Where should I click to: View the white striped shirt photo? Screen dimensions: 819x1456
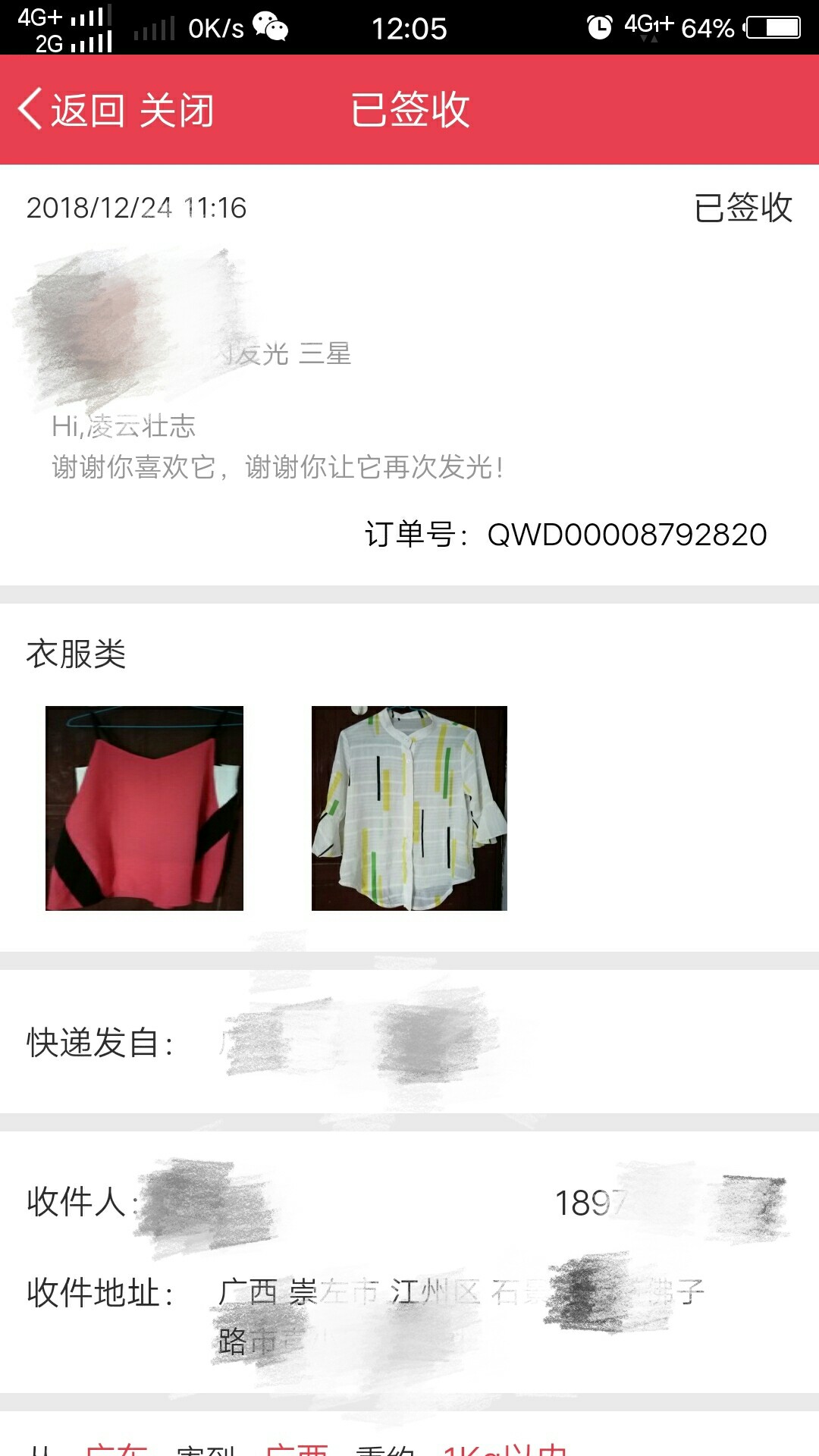coord(409,808)
